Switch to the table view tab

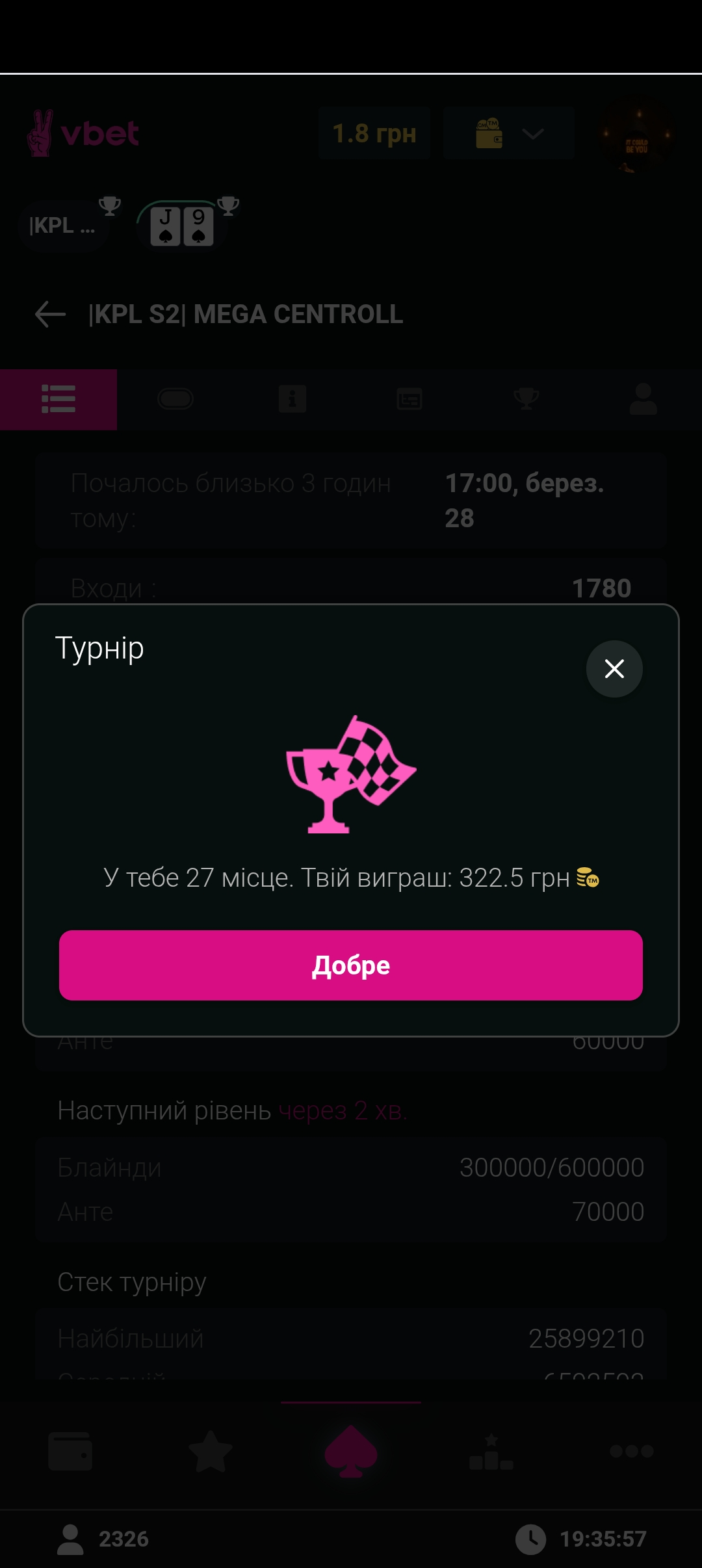pos(175,399)
